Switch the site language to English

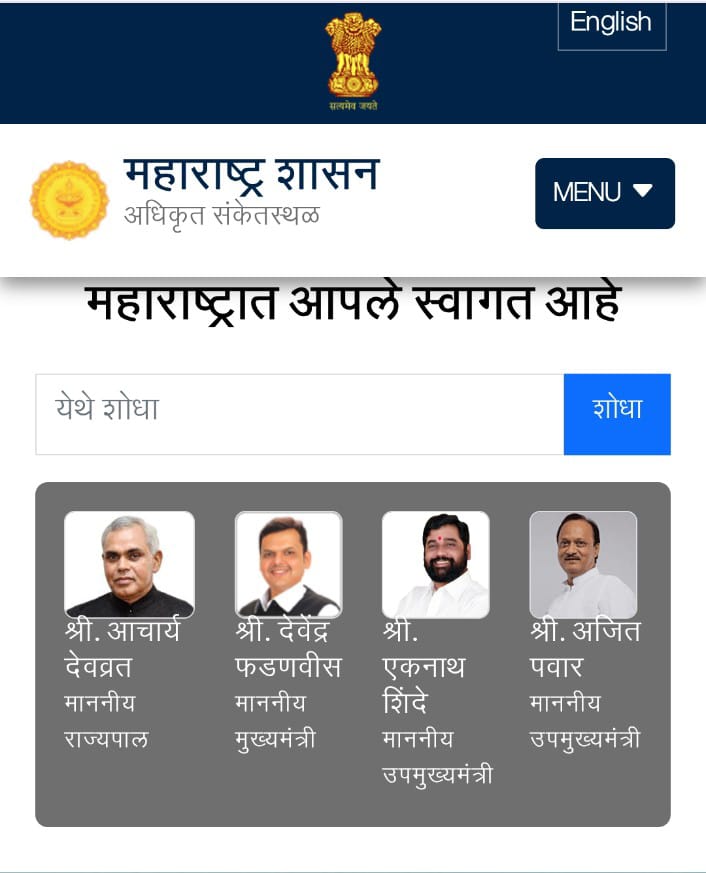tap(611, 23)
